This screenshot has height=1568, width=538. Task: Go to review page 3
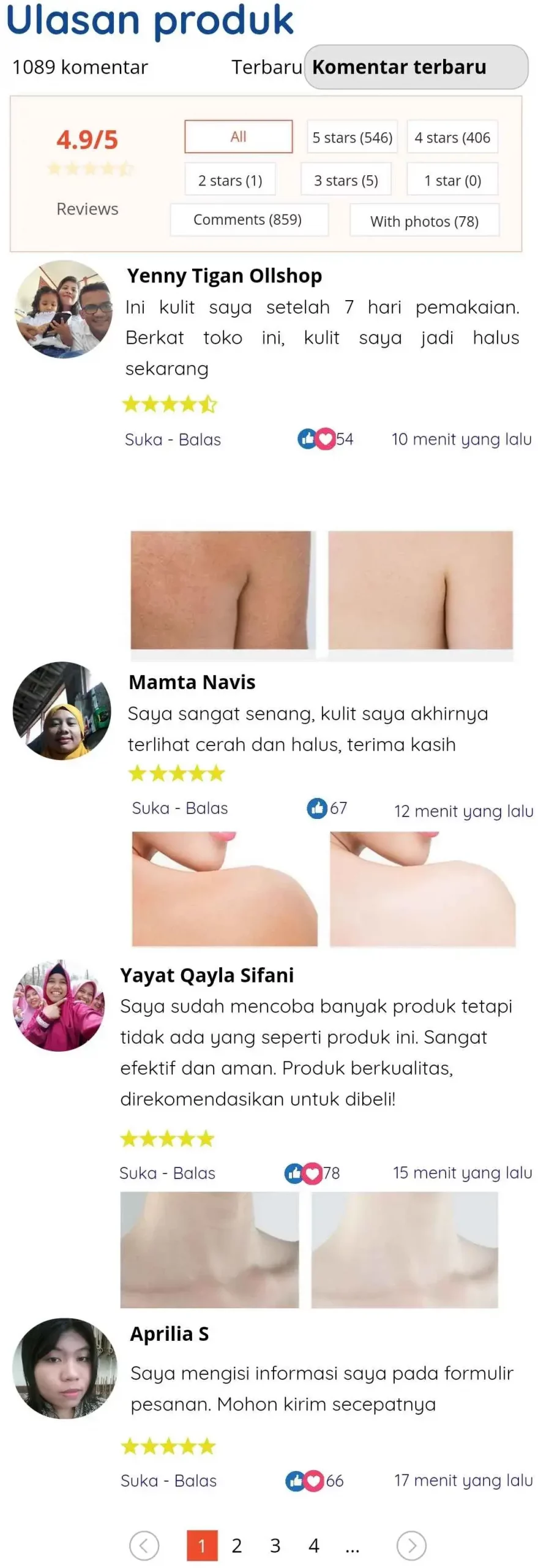tap(275, 1545)
